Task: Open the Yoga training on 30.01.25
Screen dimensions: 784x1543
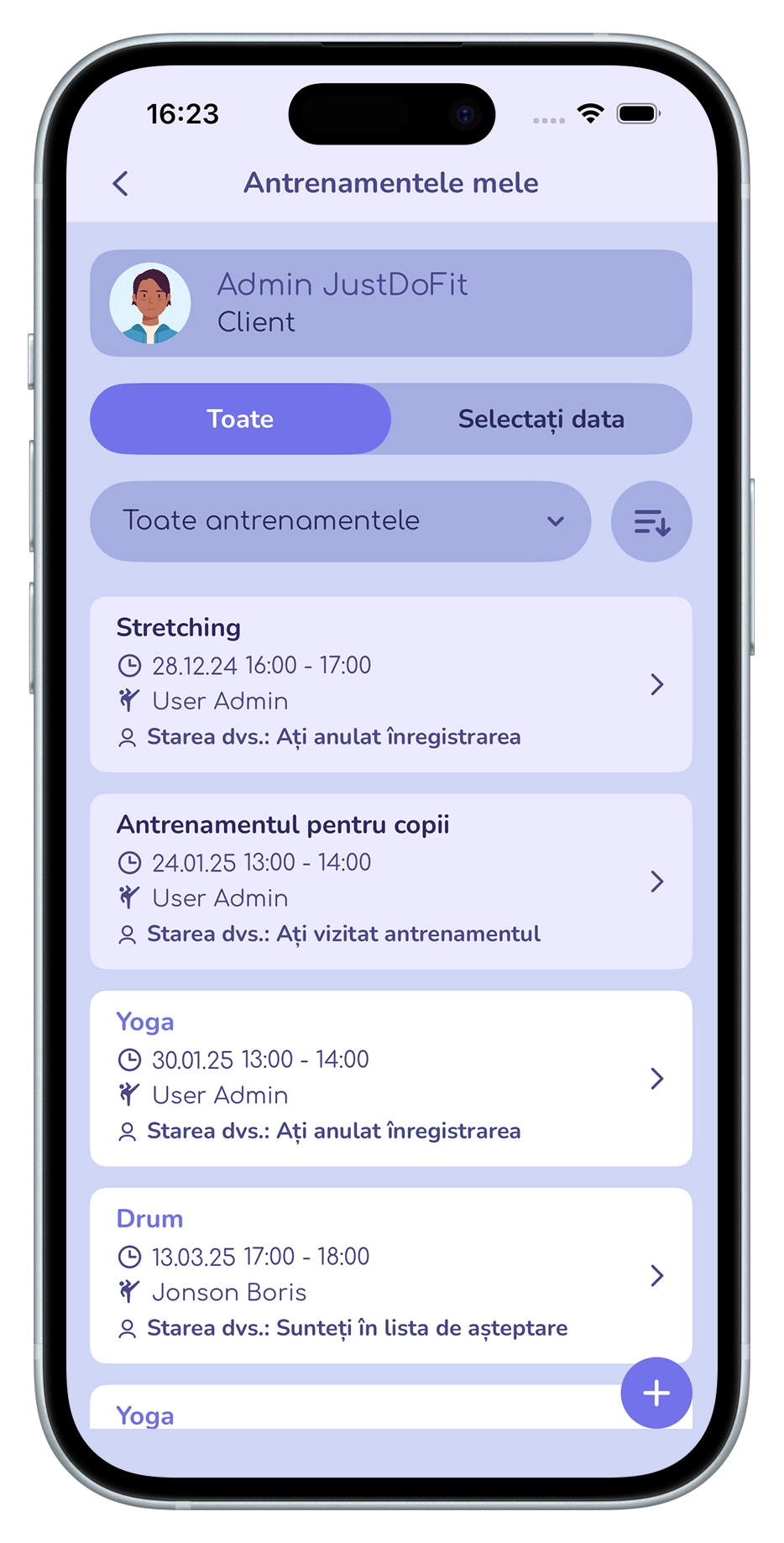Action: tap(391, 1079)
